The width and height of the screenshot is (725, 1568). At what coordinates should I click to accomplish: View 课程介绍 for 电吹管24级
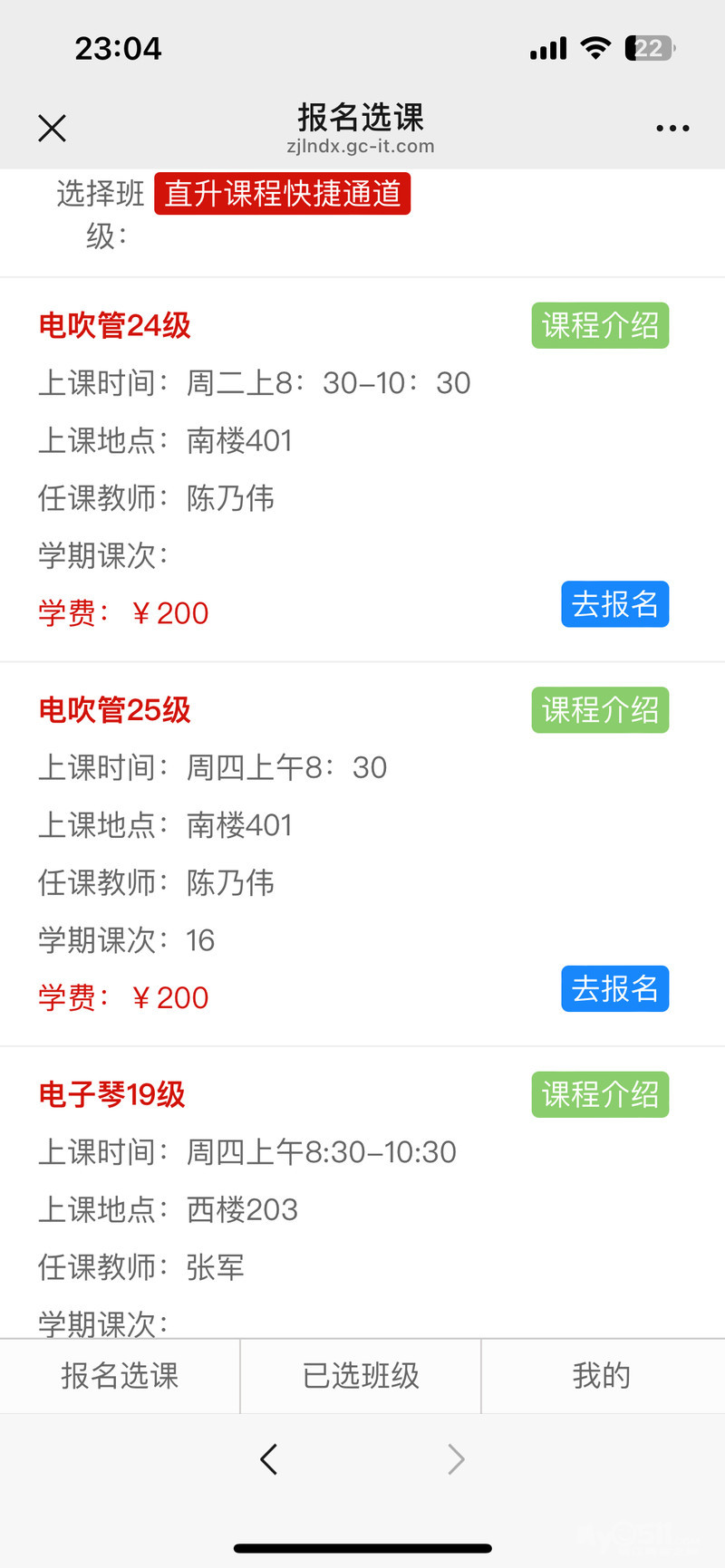[x=600, y=325]
